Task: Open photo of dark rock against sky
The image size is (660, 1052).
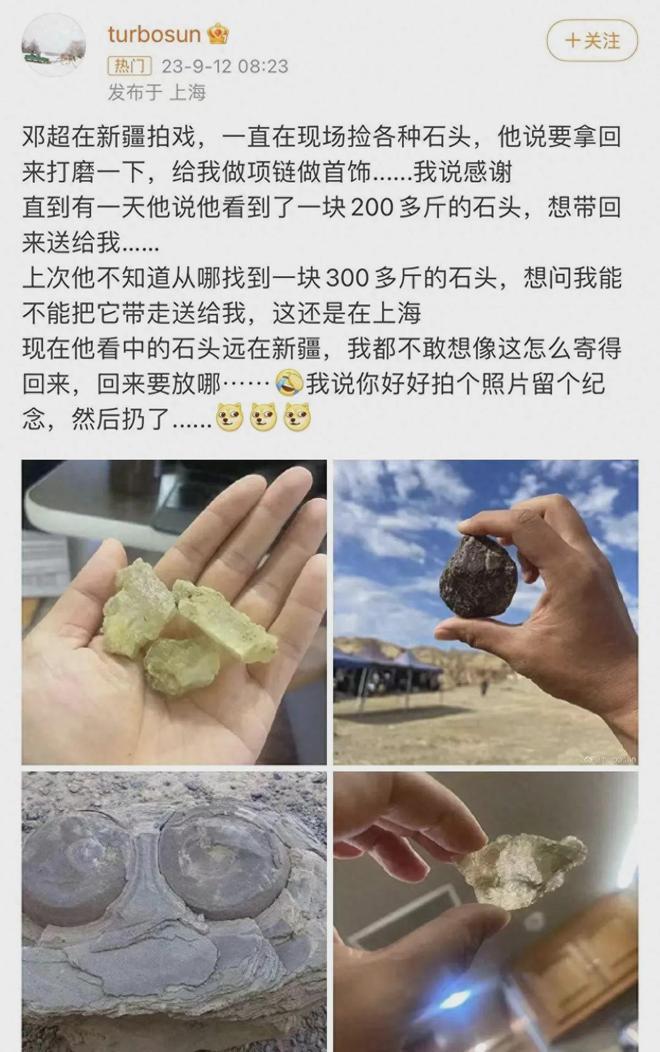Action: click(486, 612)
